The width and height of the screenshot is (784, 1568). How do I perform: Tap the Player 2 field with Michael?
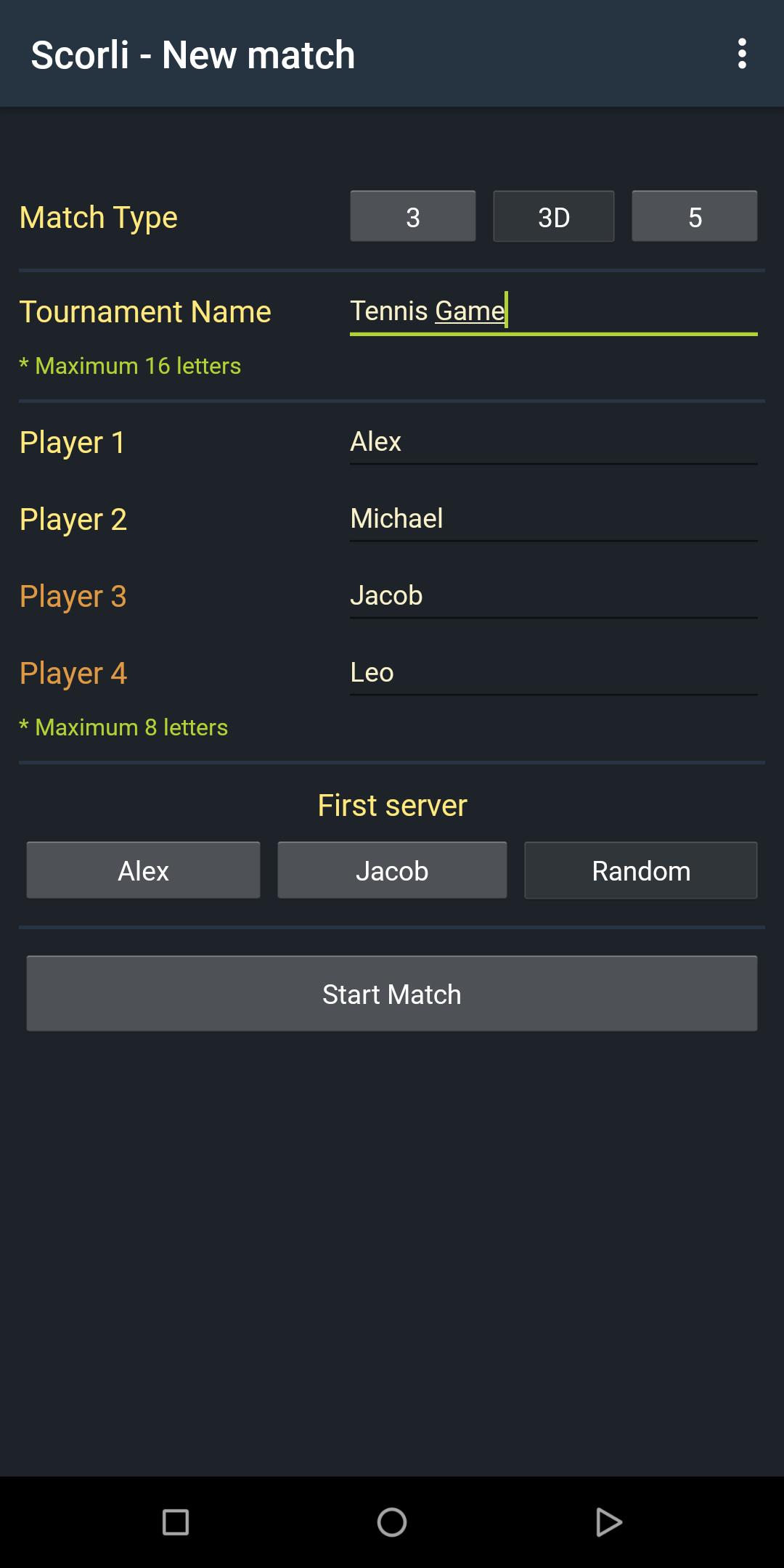(554, 518)
